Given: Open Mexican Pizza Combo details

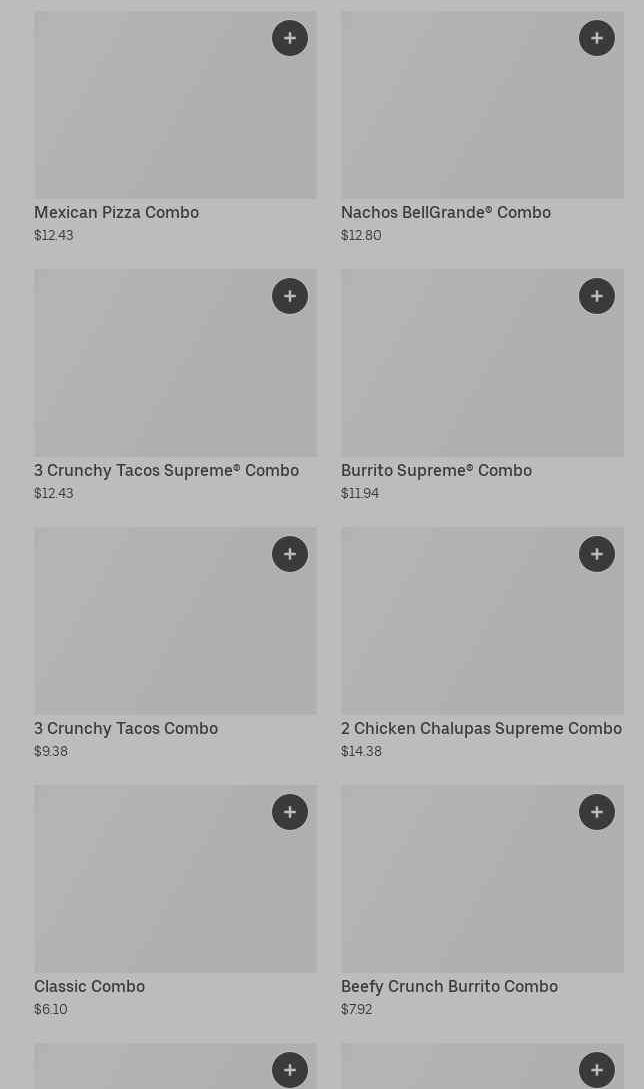Looking at the screenshot, I should click(116, 212).
